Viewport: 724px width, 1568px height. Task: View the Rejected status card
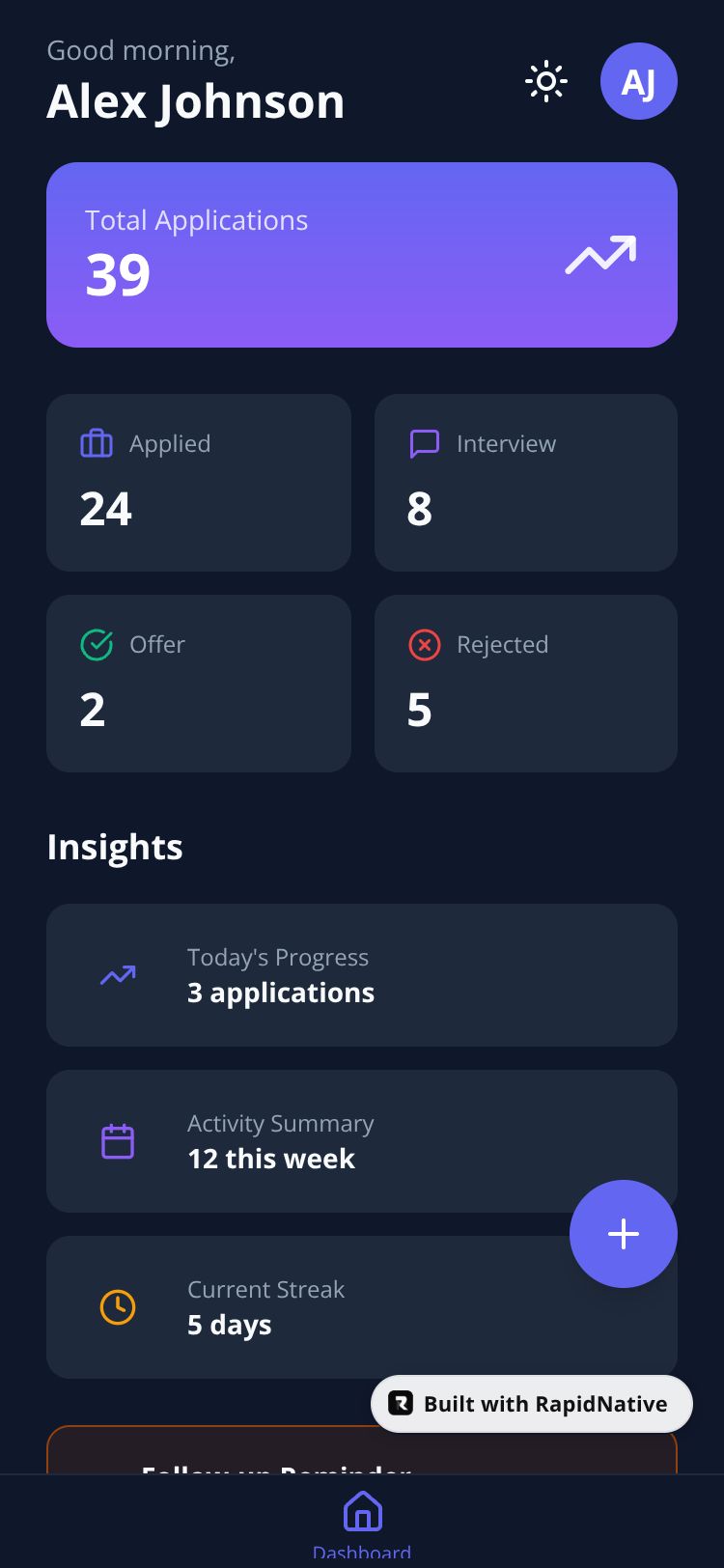pyautogui.click(x=525, y=683)
